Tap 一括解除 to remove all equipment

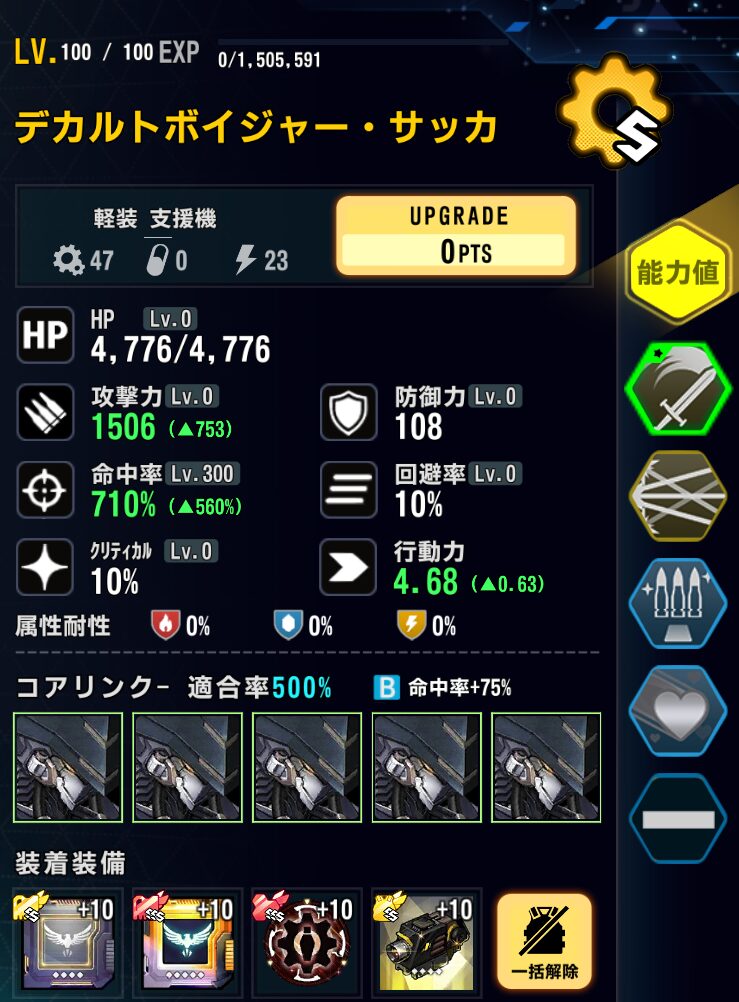pyautogui.click(x=544, y=944)
